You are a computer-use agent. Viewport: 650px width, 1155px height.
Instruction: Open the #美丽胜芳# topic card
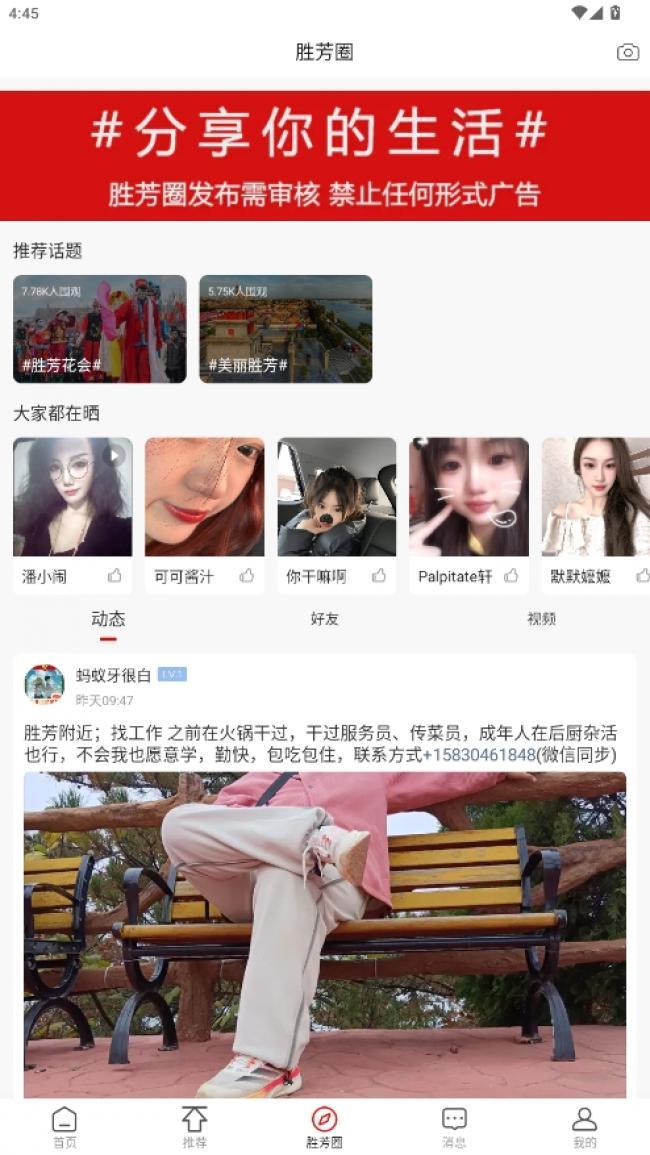coord(285,328)
